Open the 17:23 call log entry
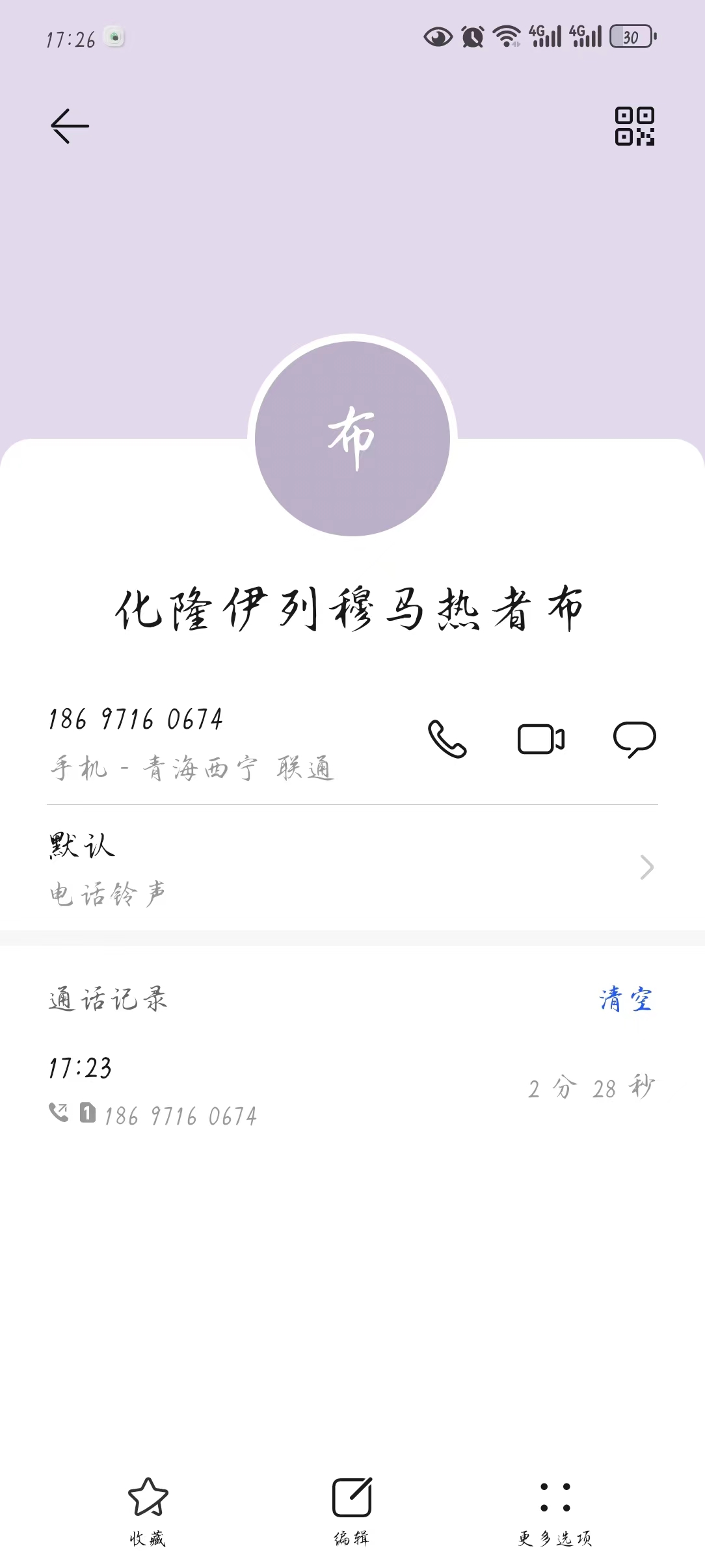Image resolution: width=705 pixels, height=1568 pixels. (352, 1091)
